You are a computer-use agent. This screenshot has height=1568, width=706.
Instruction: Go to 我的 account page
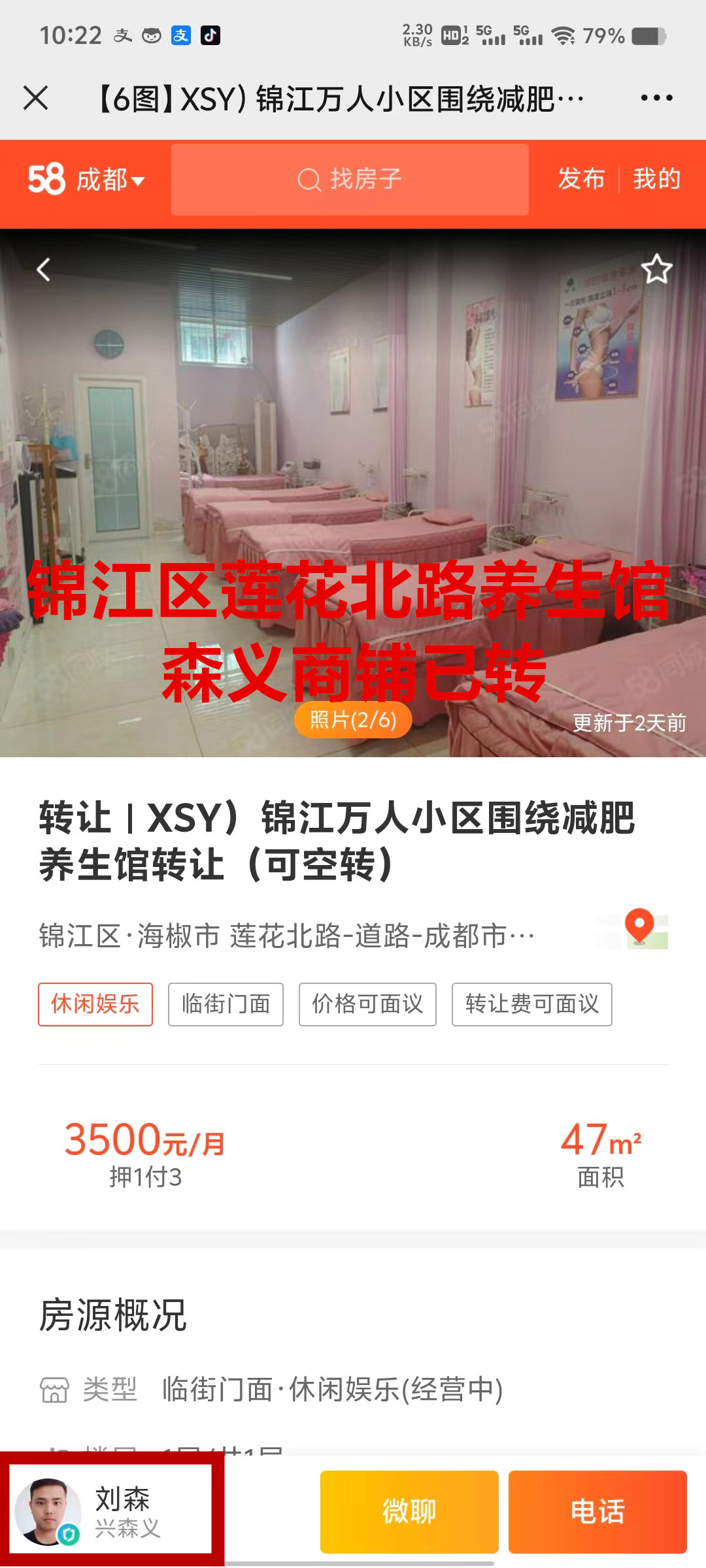click(657, 178)
